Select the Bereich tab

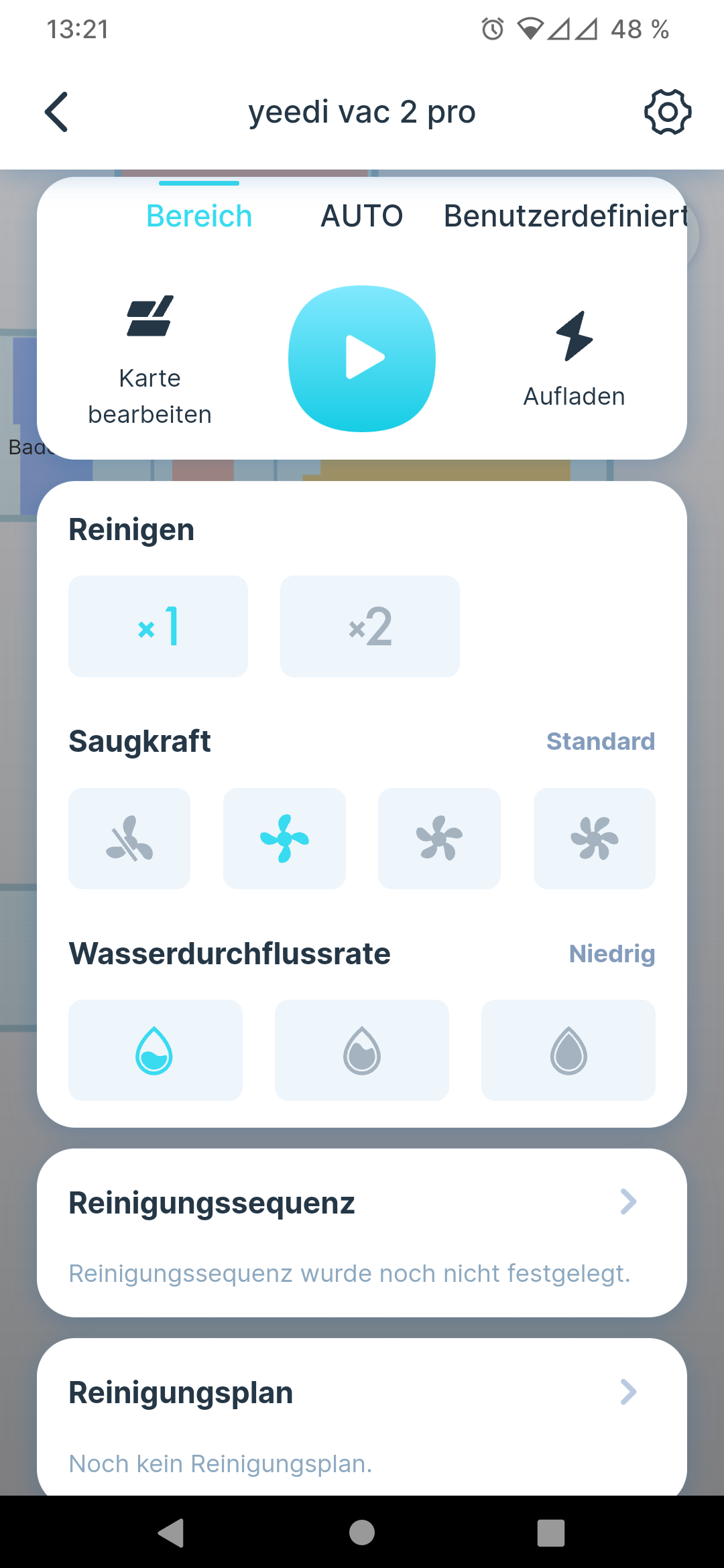(x=199, y=216)
